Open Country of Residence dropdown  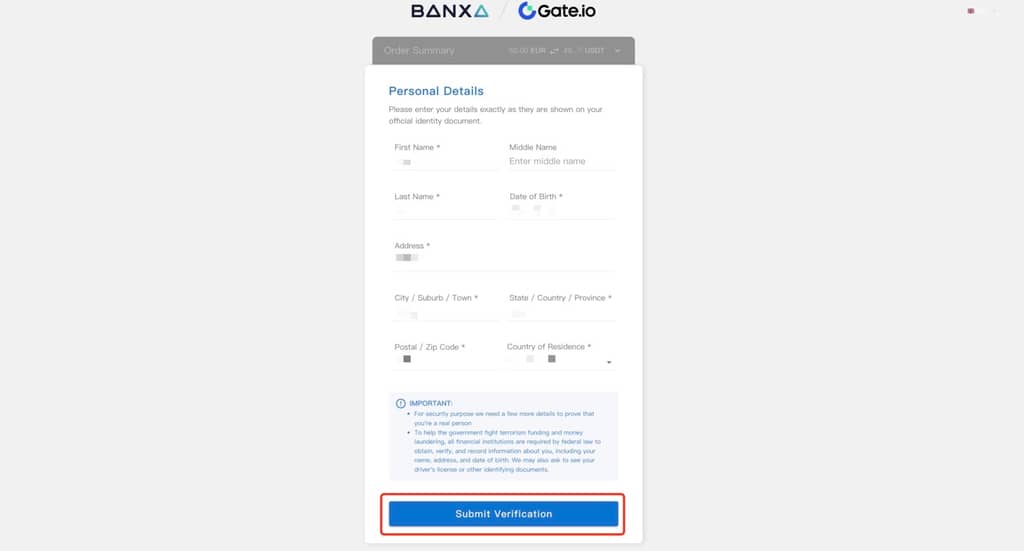click(560, 360)
